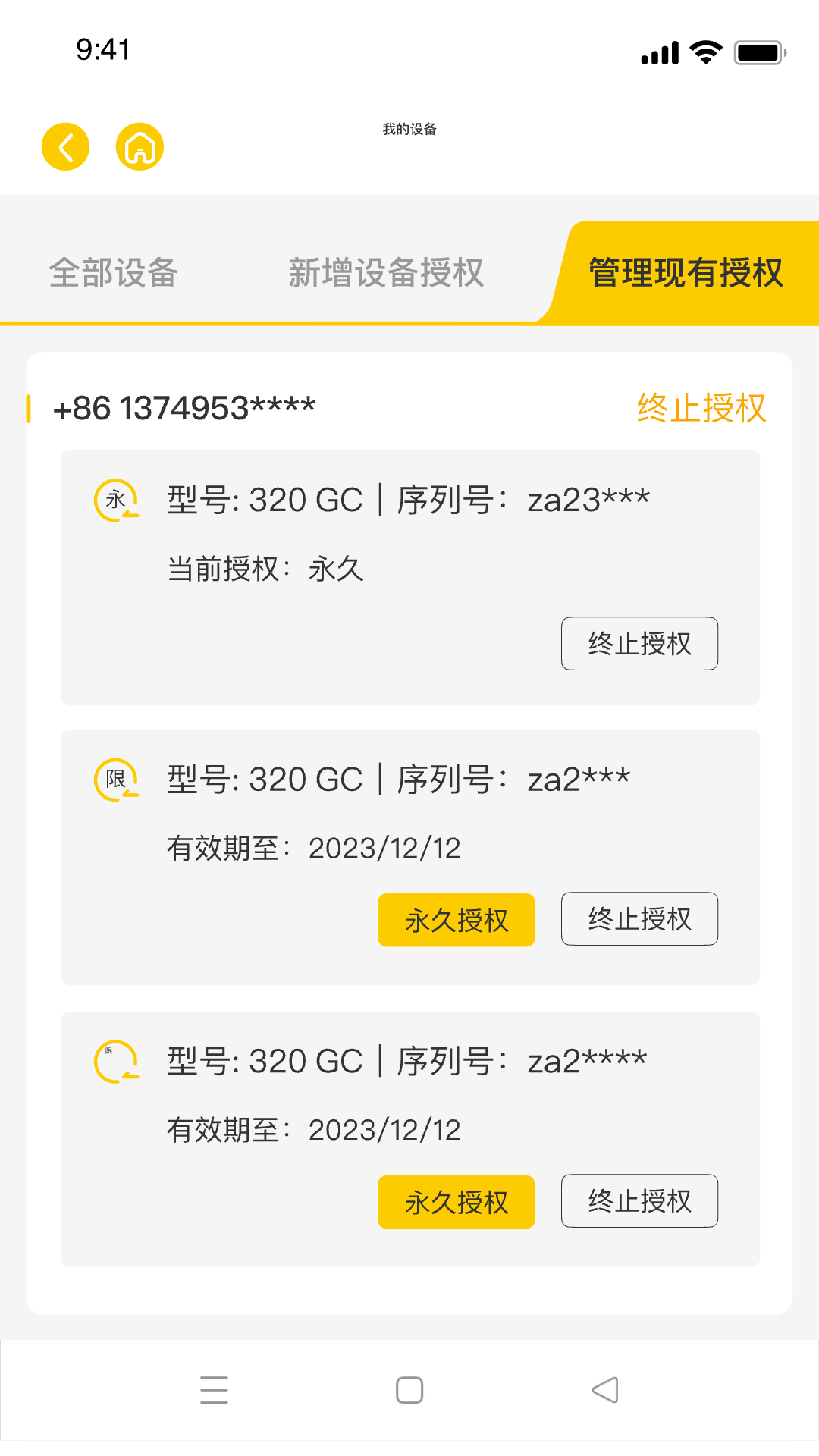
Task: Tap 终止授权 button for device za2****
Action: coord(639,1201)
